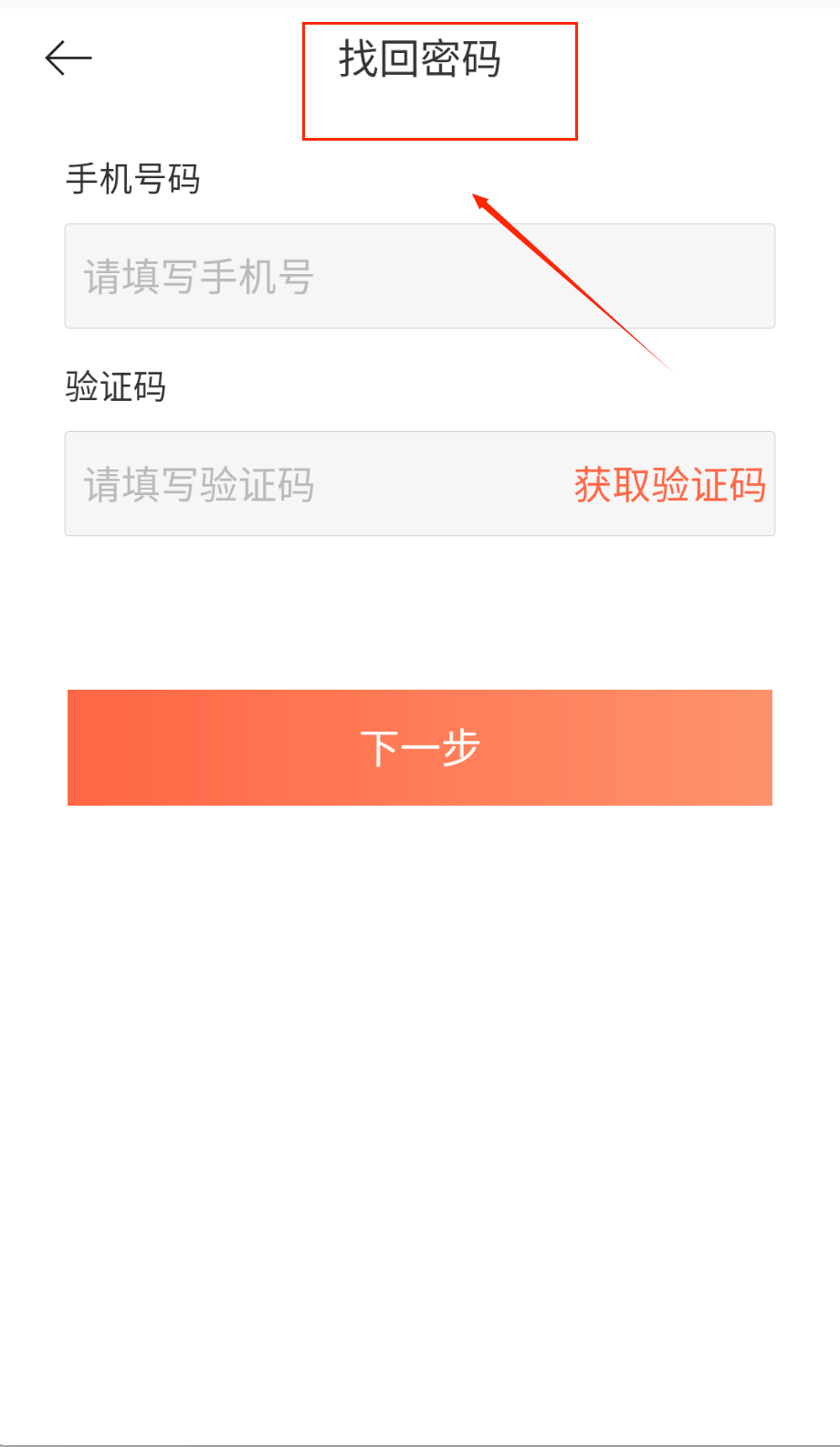Go back using the arrow icon
The height and width of the screenshot is (1447, 840).
pyautogui.click(x=68, y=58)
